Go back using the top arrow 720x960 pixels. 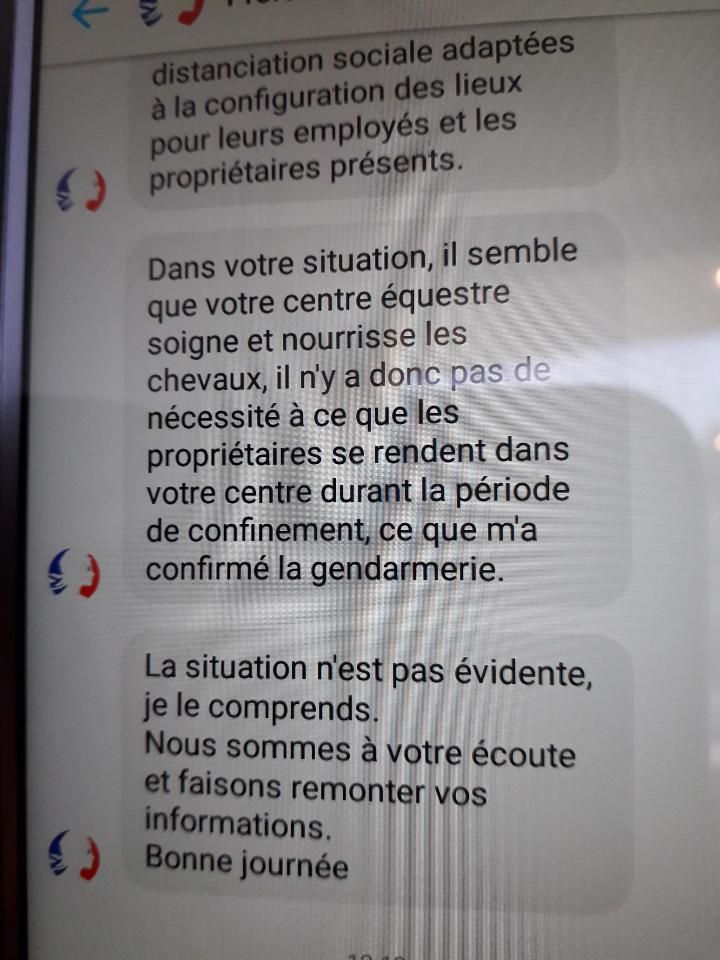point(91,12)
